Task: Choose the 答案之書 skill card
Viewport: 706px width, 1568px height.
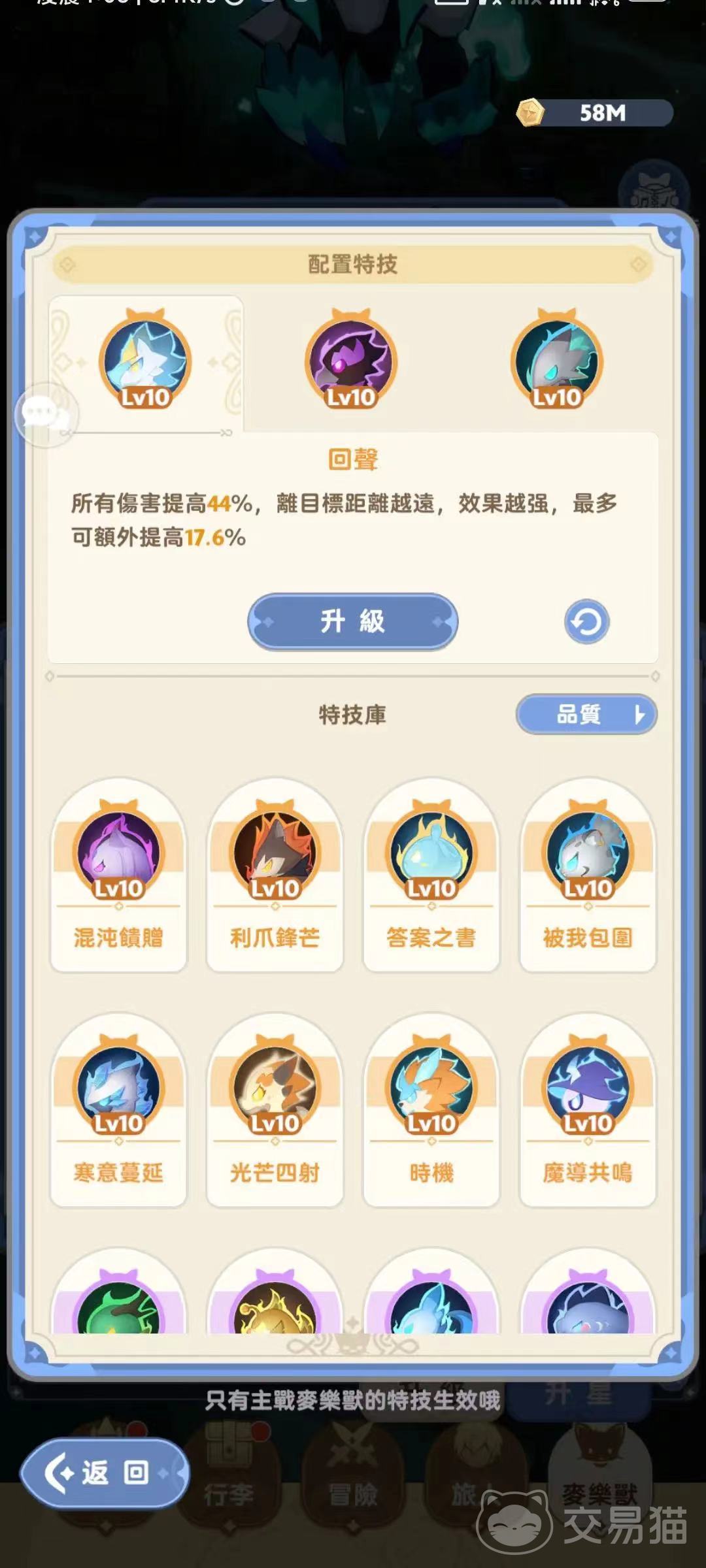Action: [431, 875]
